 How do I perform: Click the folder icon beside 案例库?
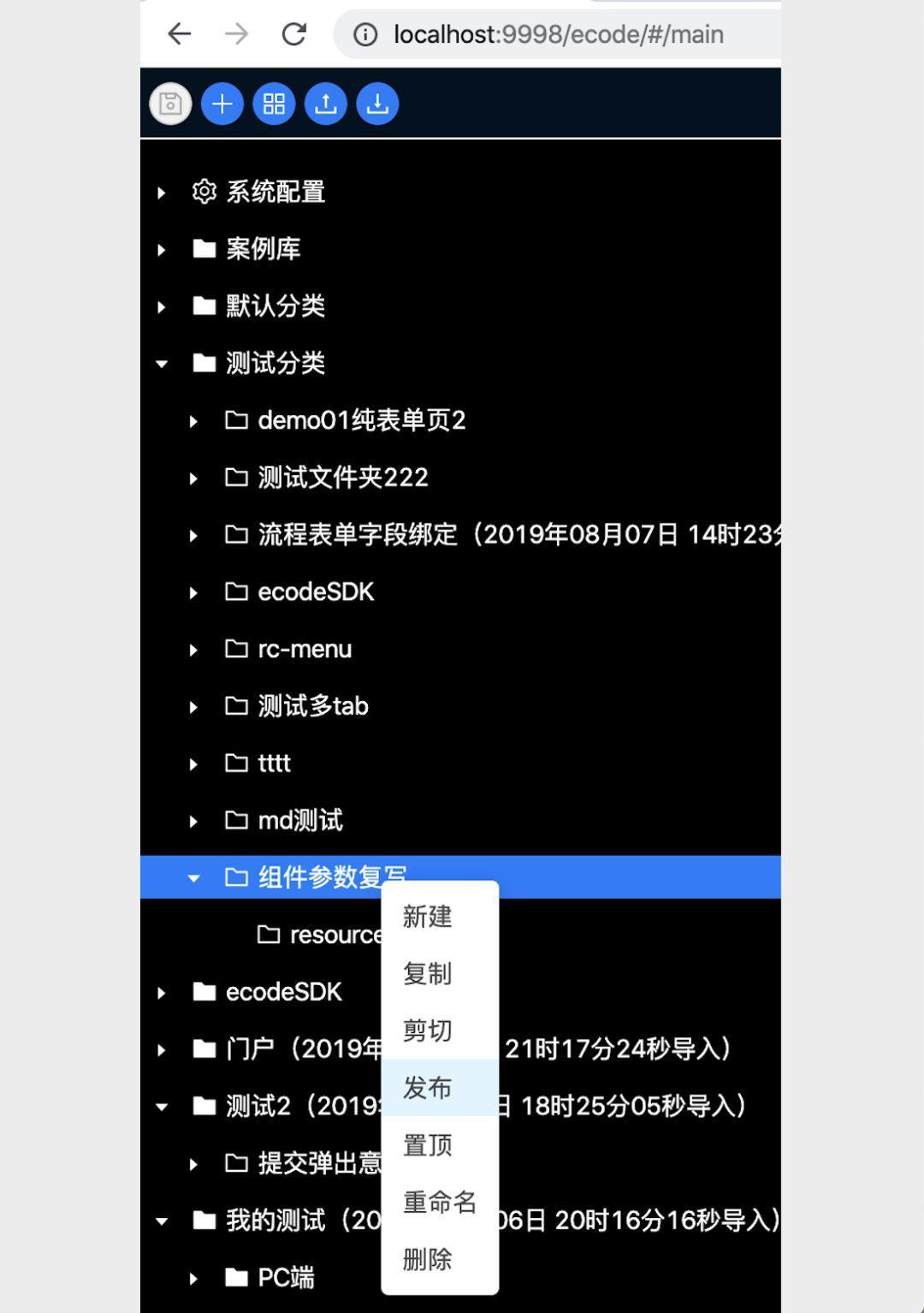point(204,248)
